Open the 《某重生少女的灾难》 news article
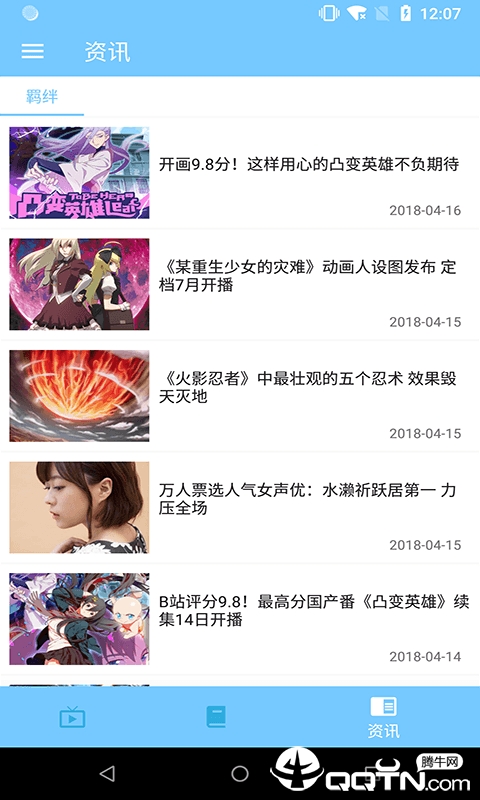The image size is (480, 800). [240, 284]
